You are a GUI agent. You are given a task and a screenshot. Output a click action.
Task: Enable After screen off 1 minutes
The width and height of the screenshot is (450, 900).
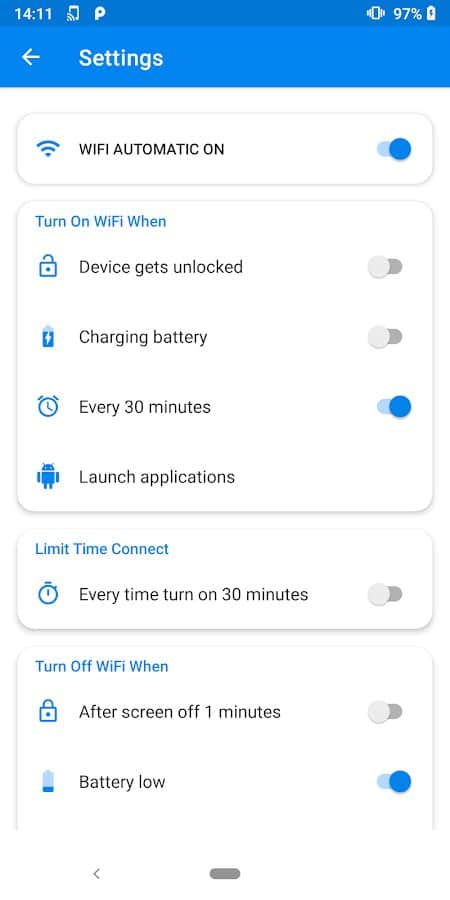pos(386,712)
